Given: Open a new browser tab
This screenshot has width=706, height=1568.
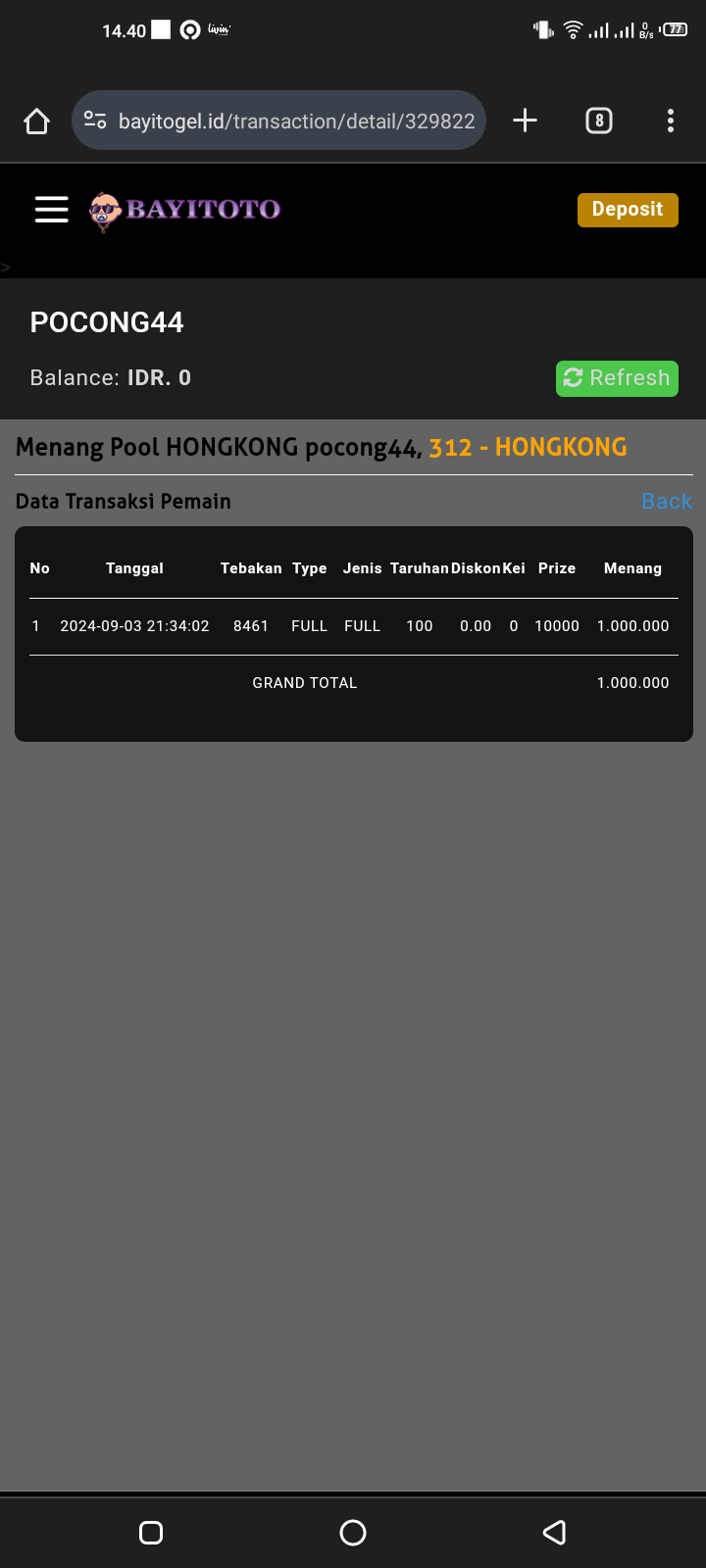Looking at the screenshot, I should (526, 121).
